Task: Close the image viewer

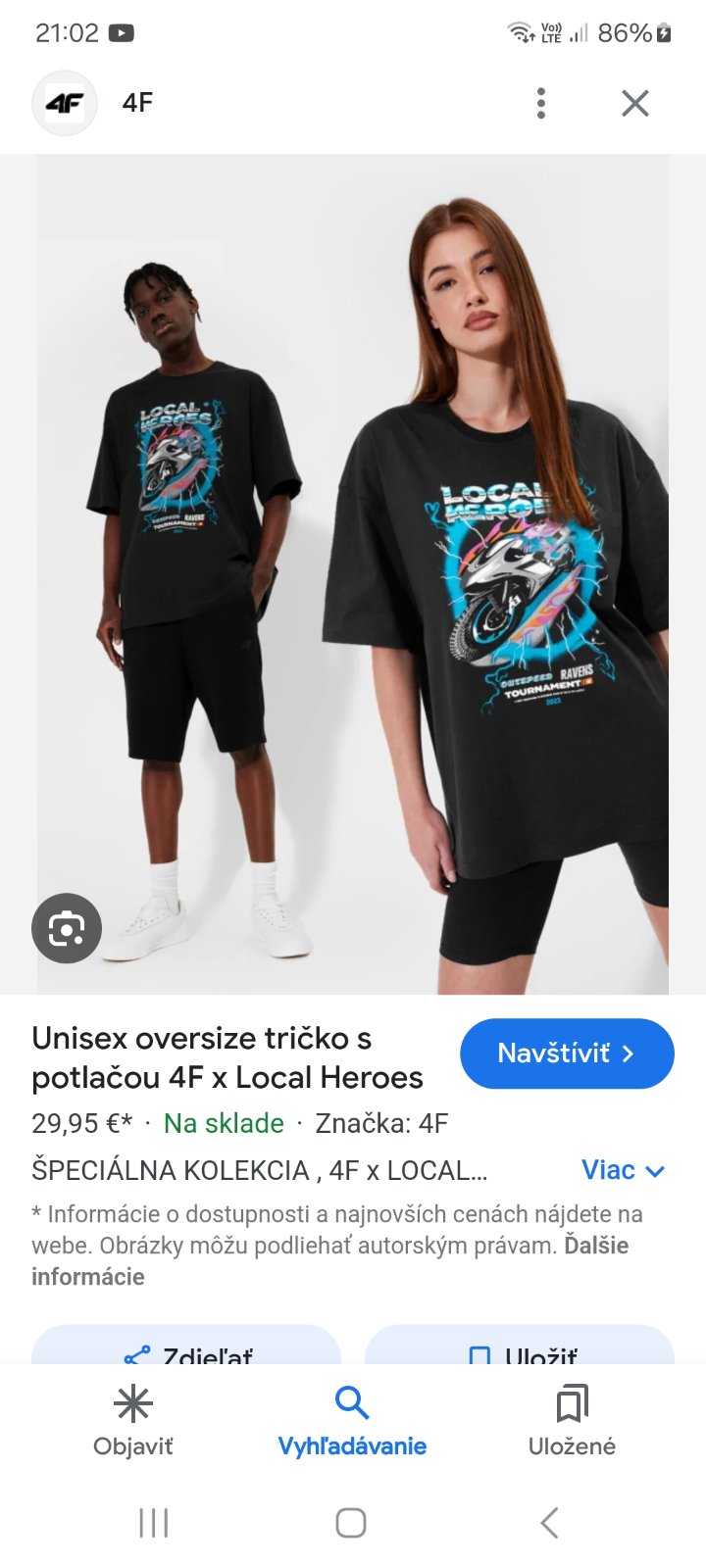Action: click(x=635, y=103)
